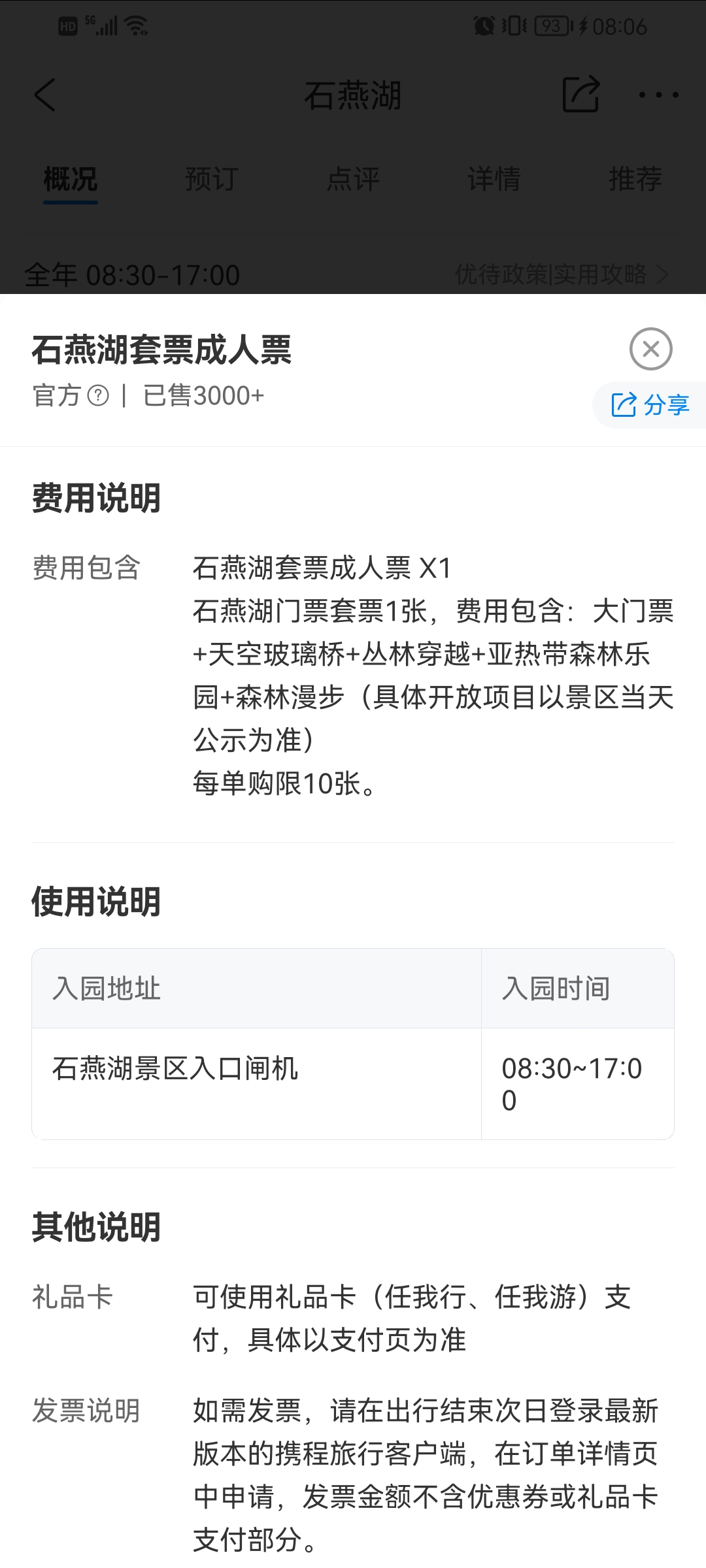Switch to the 预订 tab
This screenshot has height=1568, width=706.
[211, 179]
